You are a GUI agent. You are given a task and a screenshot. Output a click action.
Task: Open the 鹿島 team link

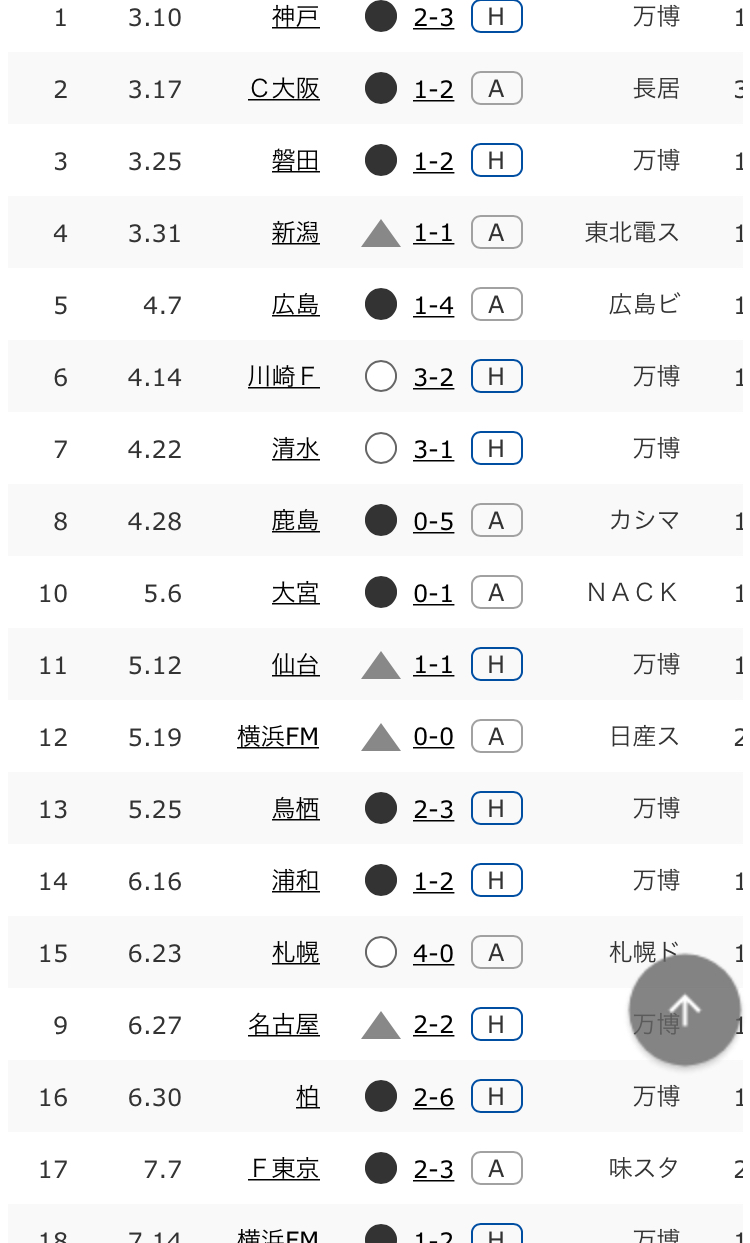pos(295,521)
